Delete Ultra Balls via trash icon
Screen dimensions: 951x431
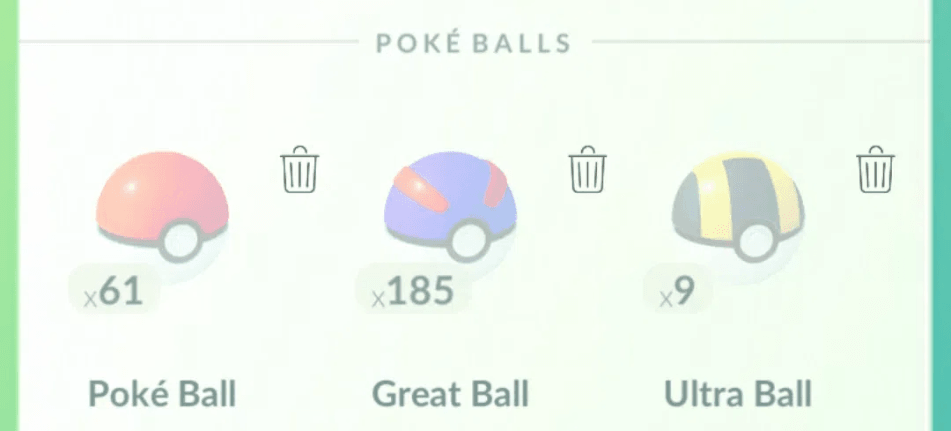(876, 170)
